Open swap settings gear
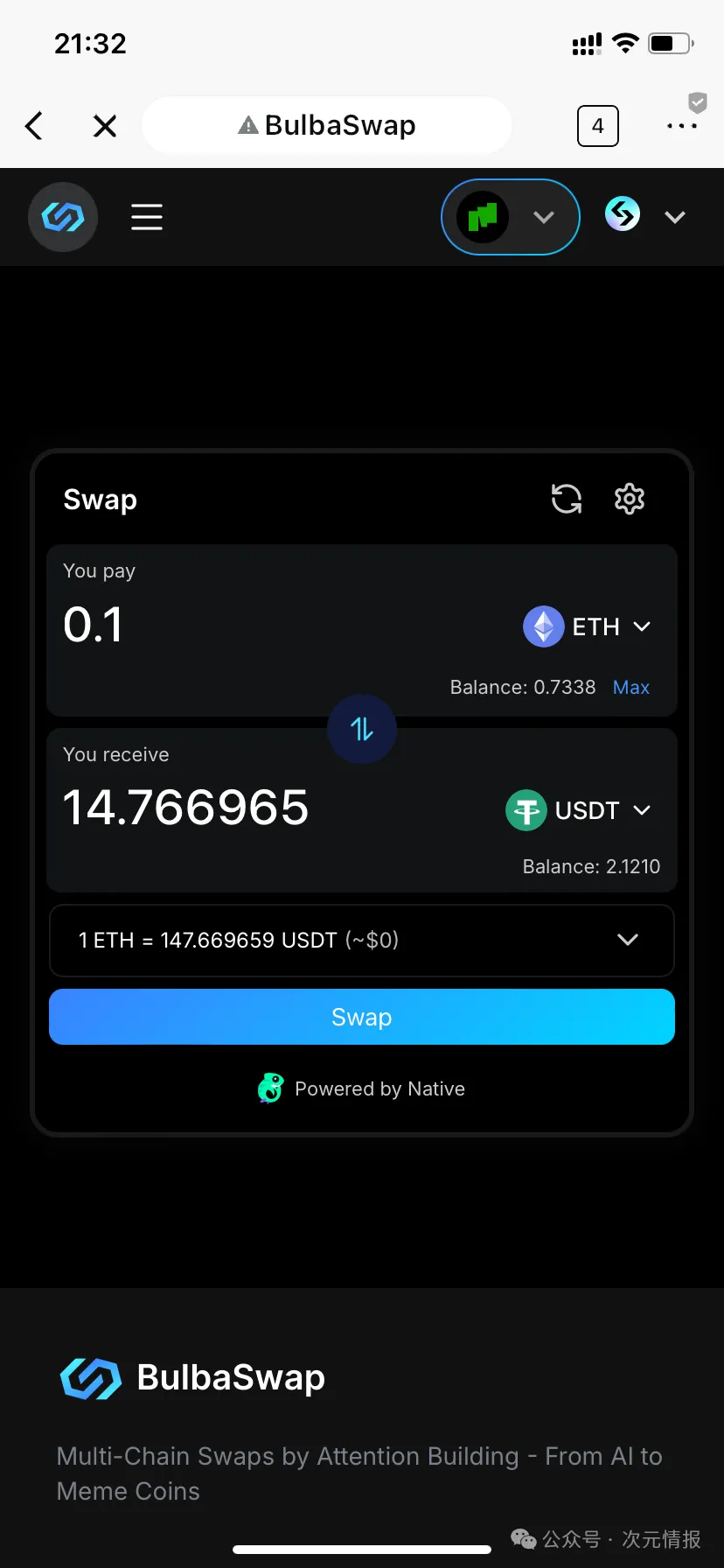724x1568 pixels. [630, 500]
